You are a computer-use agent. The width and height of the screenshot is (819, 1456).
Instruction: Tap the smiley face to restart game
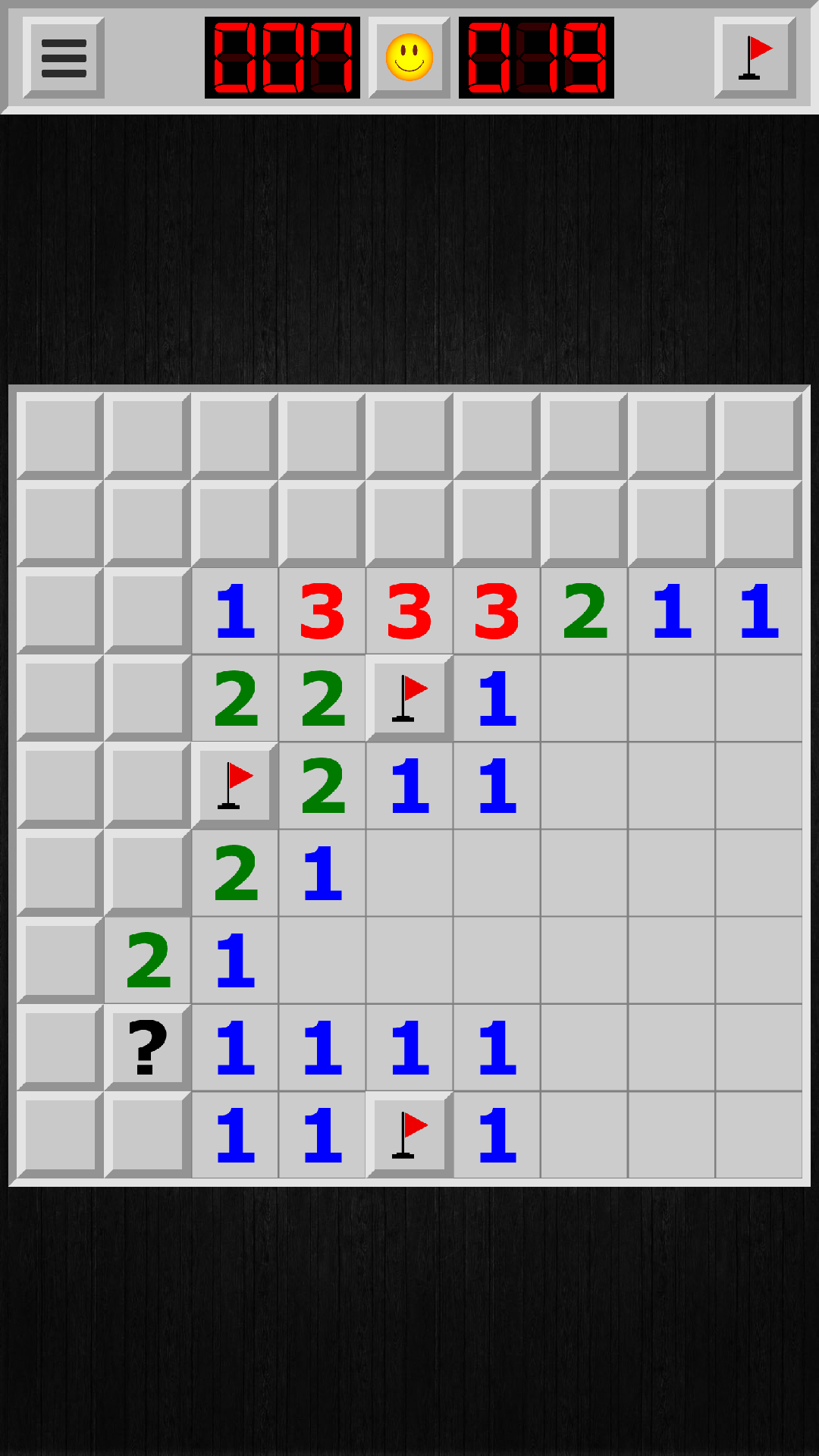(409, 58)
